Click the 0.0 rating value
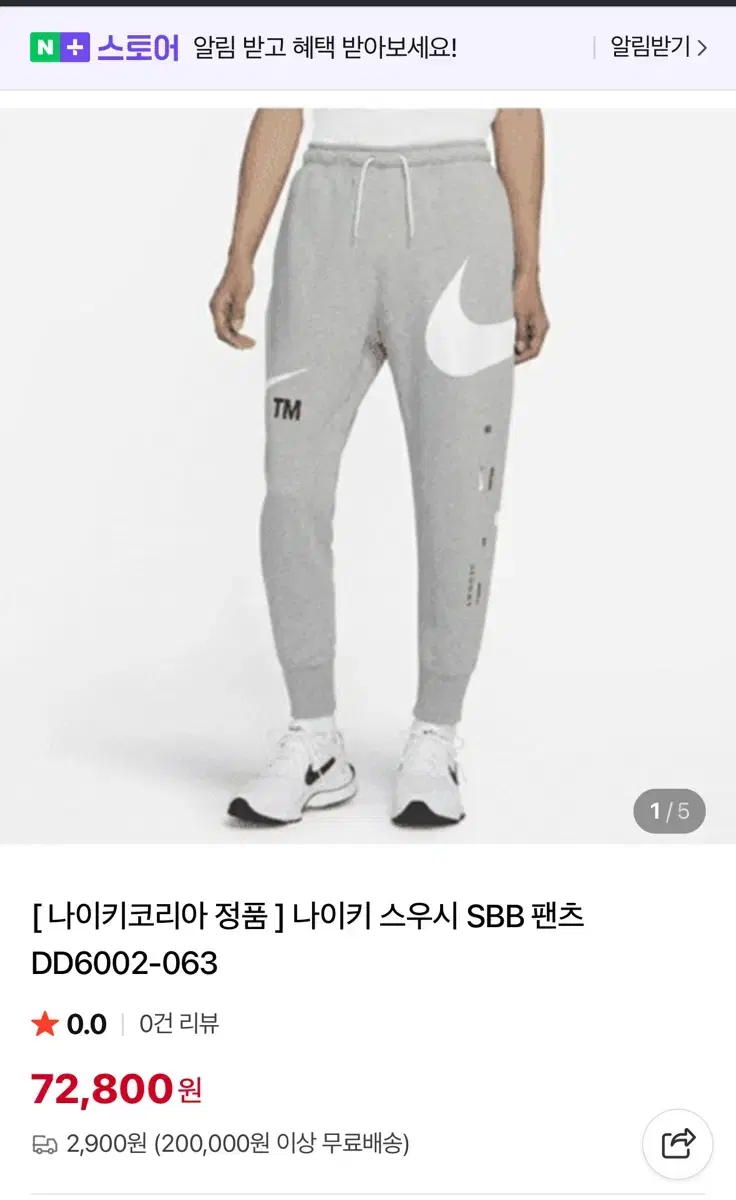This screenshot has width=736, height=1200. (86, 1024)
